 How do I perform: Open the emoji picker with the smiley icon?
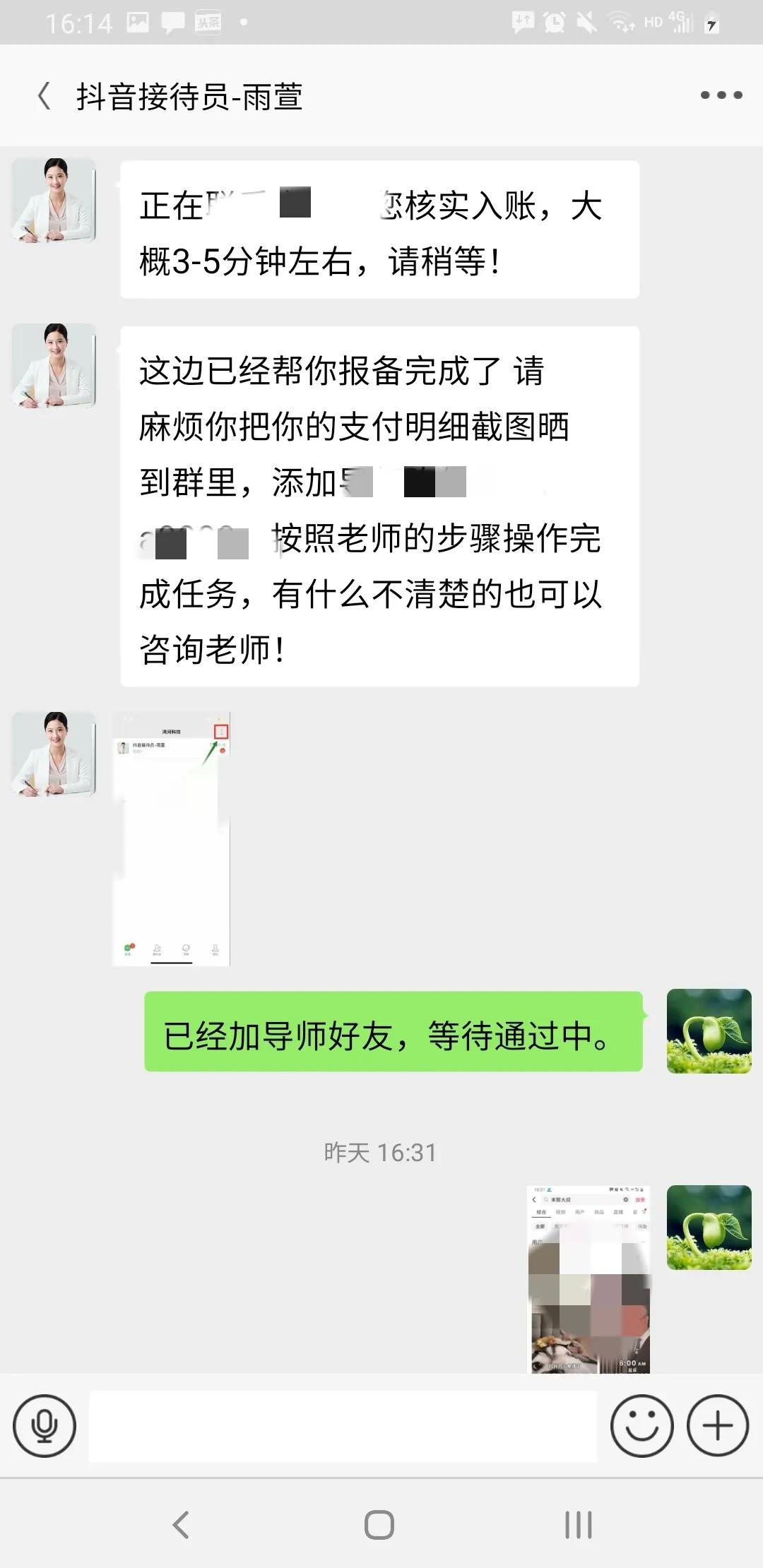pyautogui.click(x=641, y=1426)
